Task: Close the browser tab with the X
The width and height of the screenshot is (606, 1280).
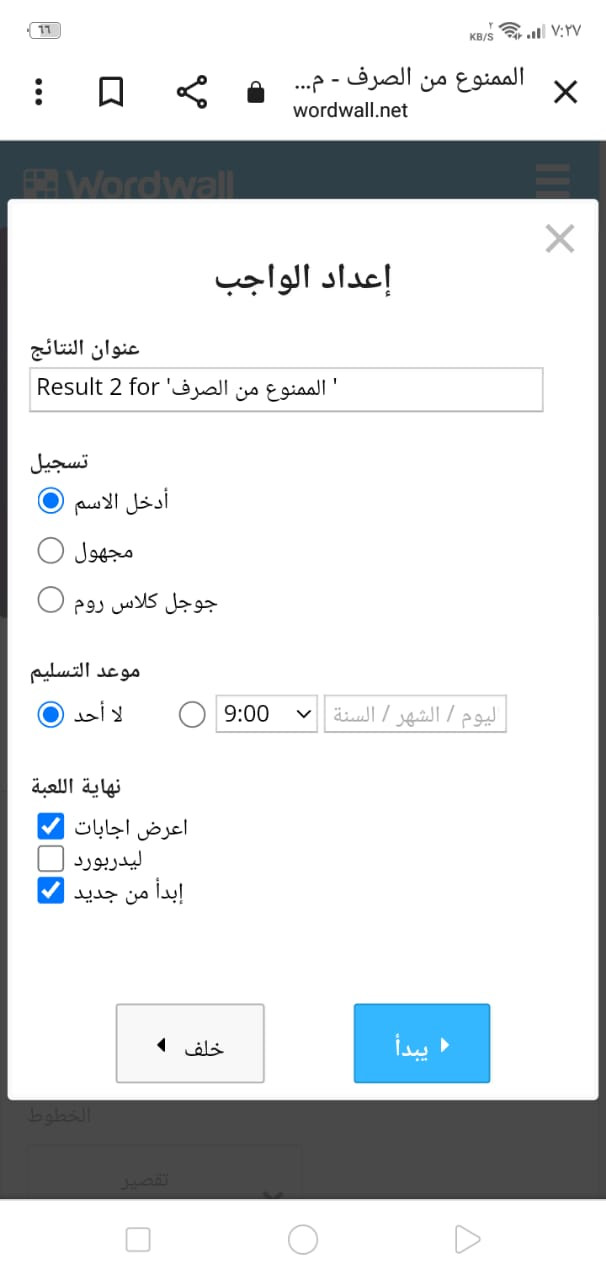Action: click(x=566, y=93)
